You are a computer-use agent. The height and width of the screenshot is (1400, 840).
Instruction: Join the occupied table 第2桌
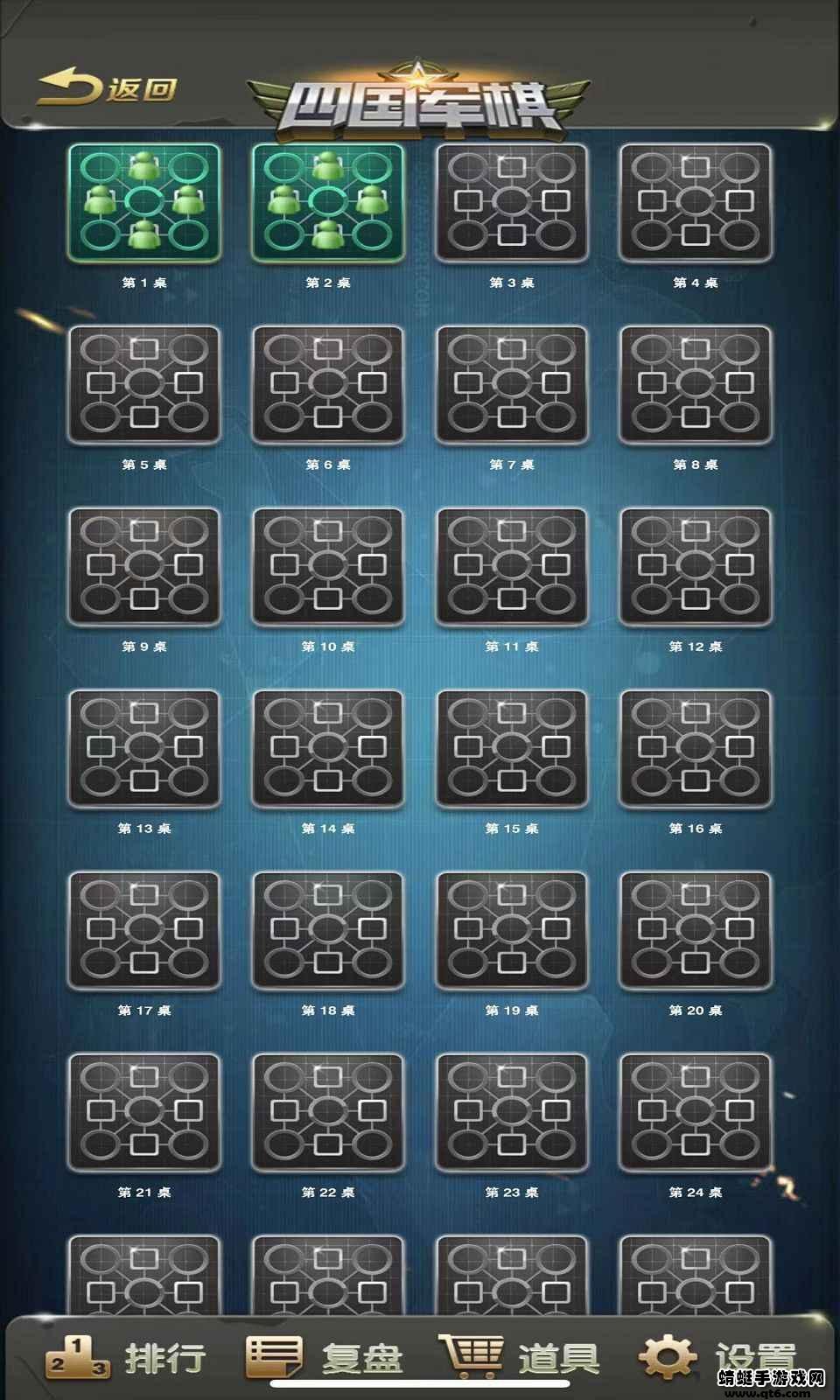point(328,203)
